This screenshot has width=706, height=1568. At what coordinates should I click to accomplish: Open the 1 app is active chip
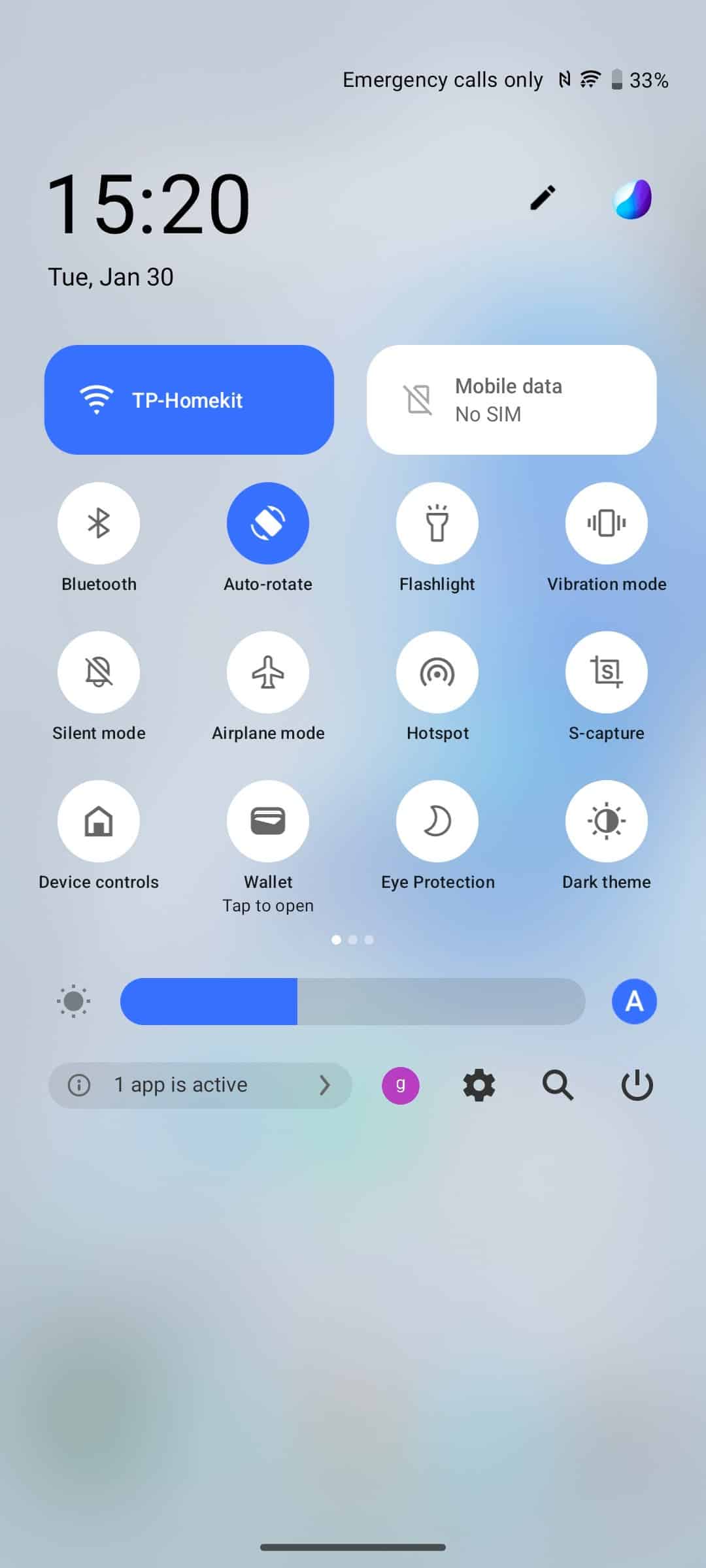pos(200,1085)
